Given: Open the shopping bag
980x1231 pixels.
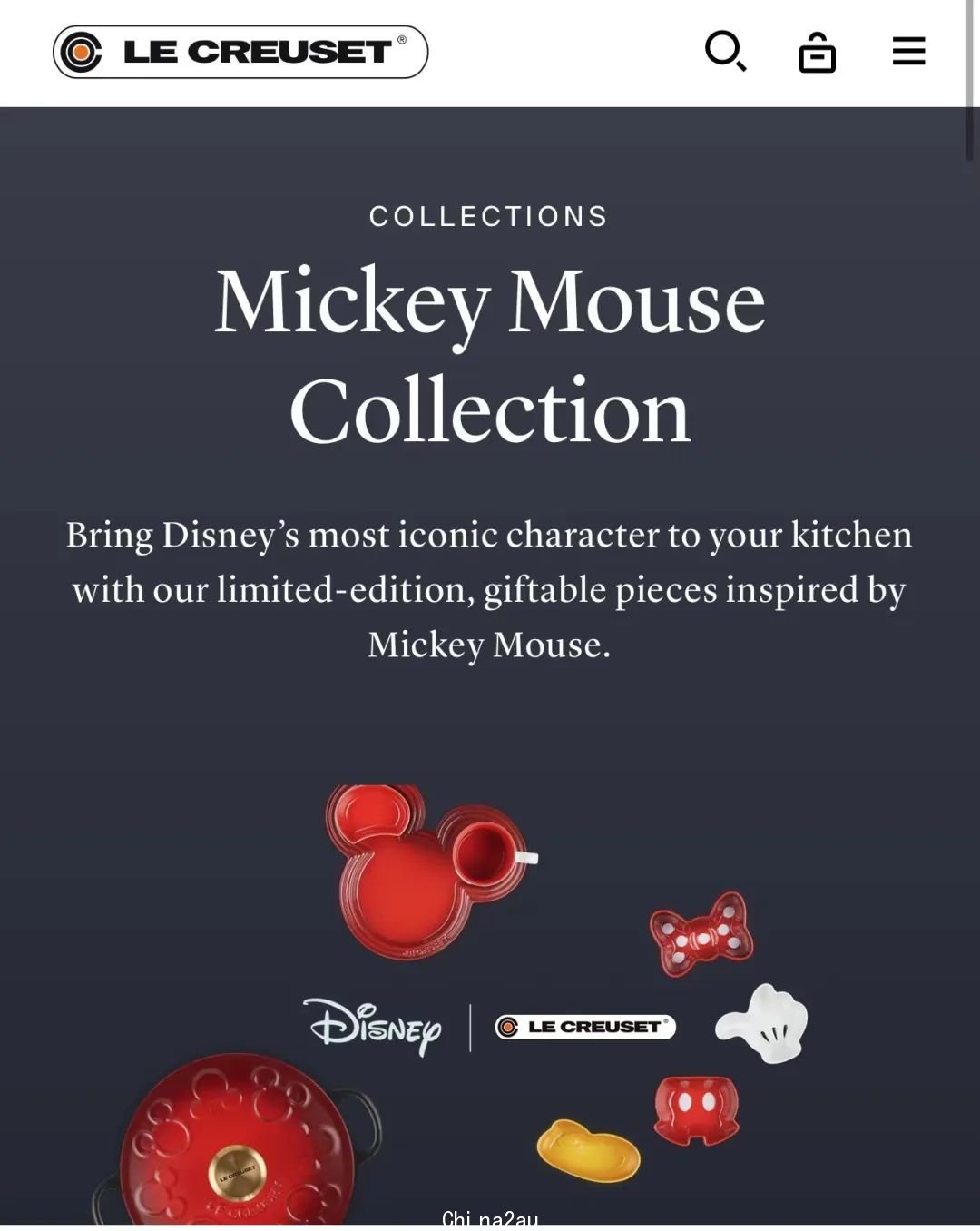Looking at the screenshot, I should 817,53.
